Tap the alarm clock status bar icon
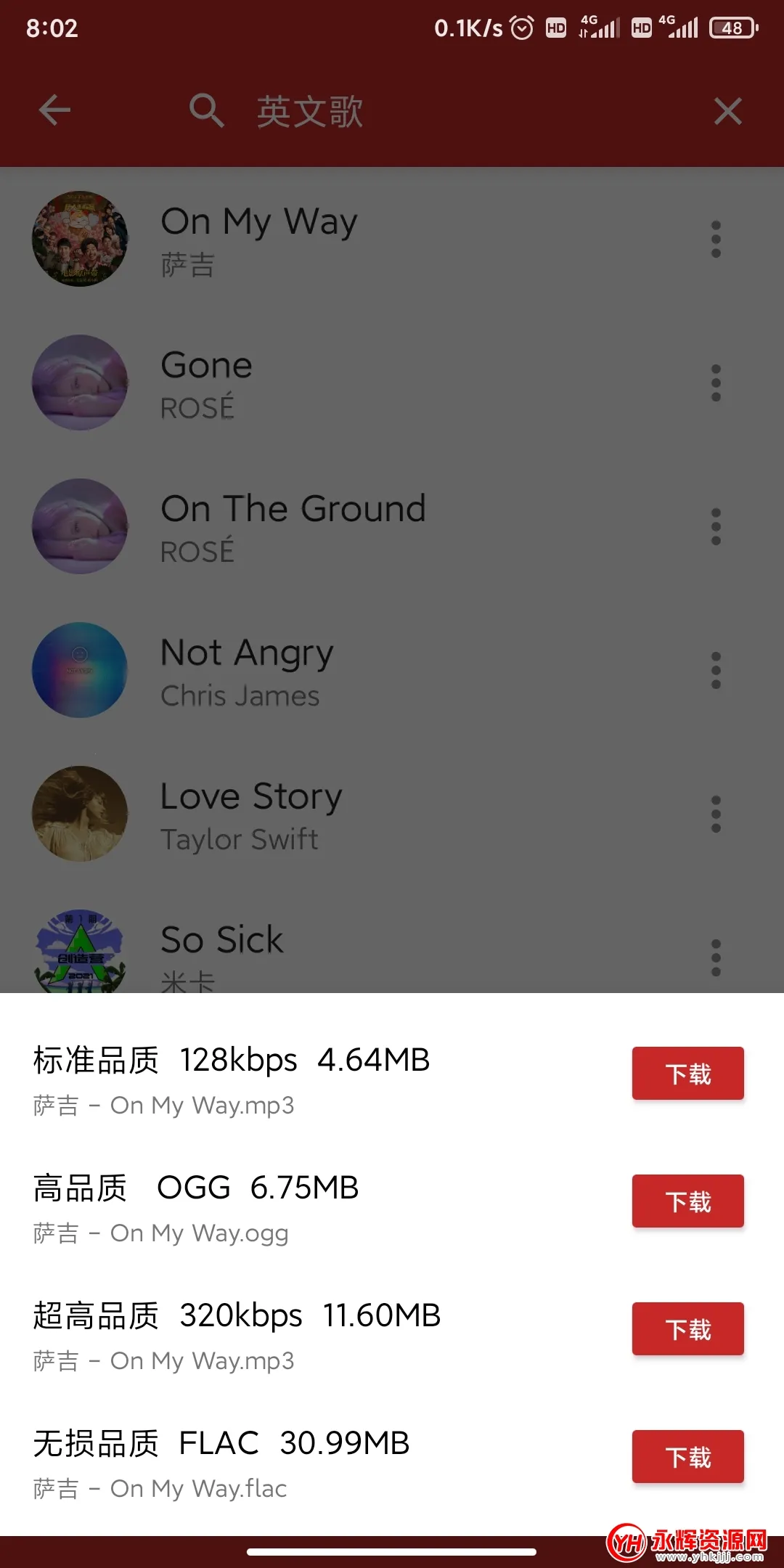 521,28
